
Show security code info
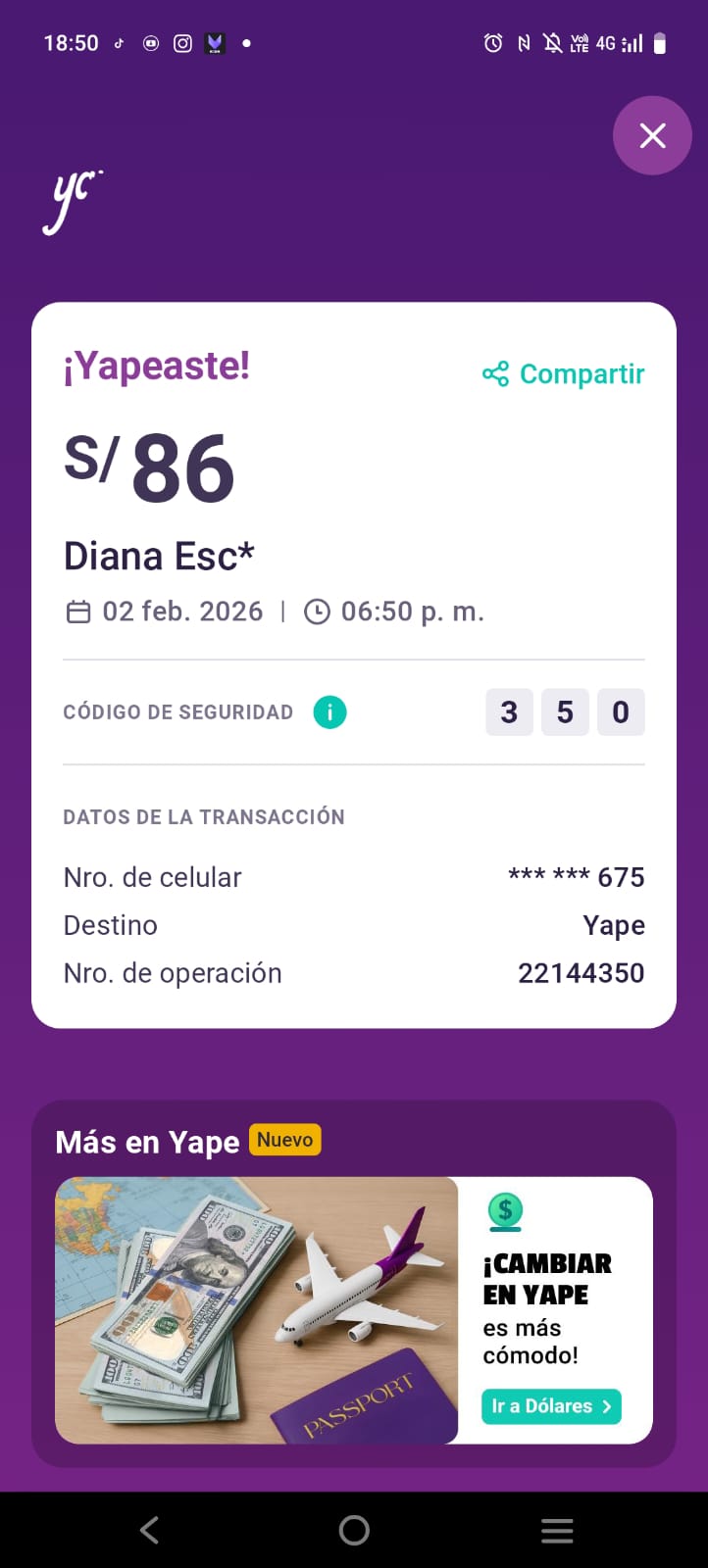[x=329, y=712]
